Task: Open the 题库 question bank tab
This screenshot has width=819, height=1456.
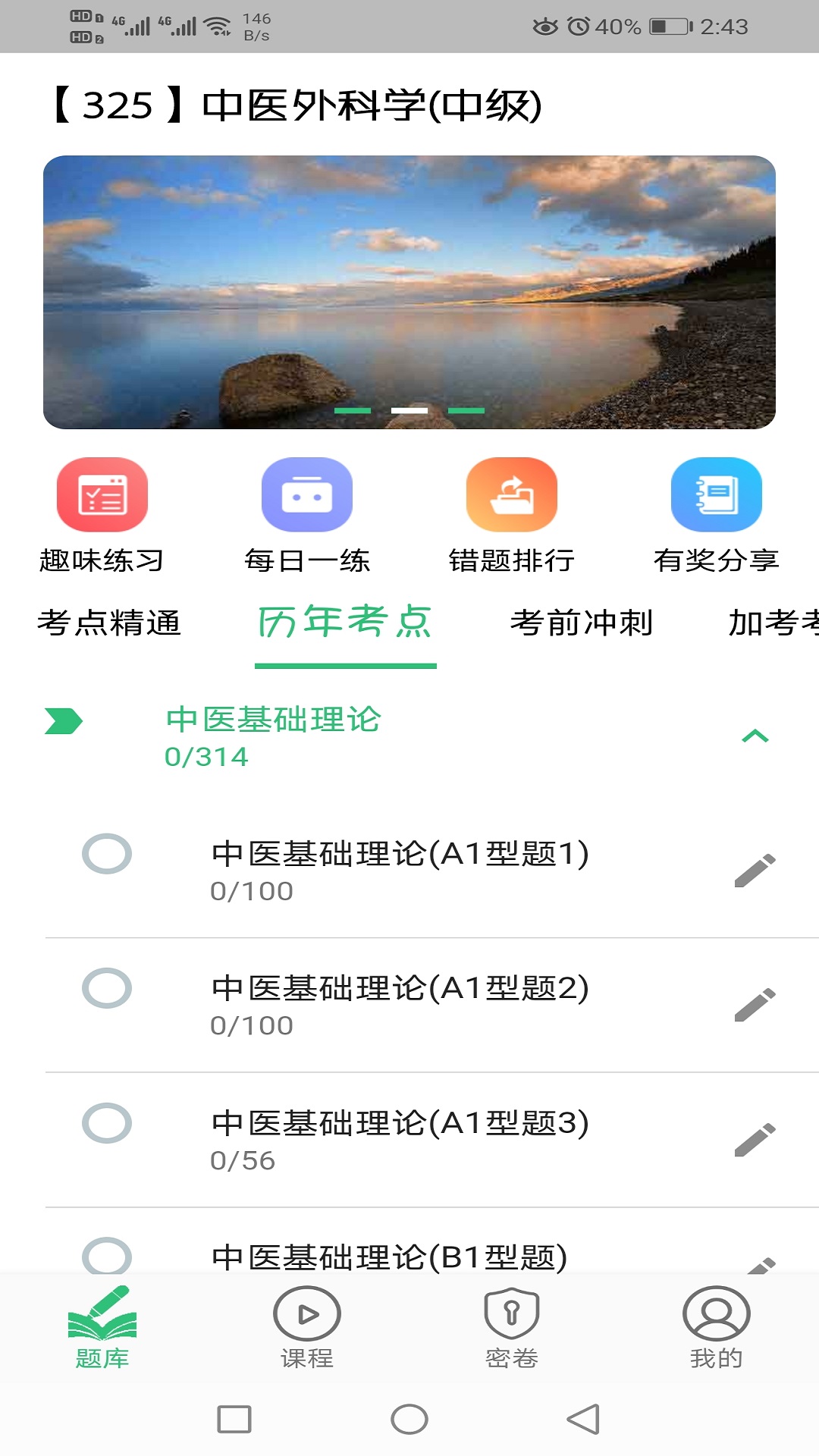Action: point(102,1327)
